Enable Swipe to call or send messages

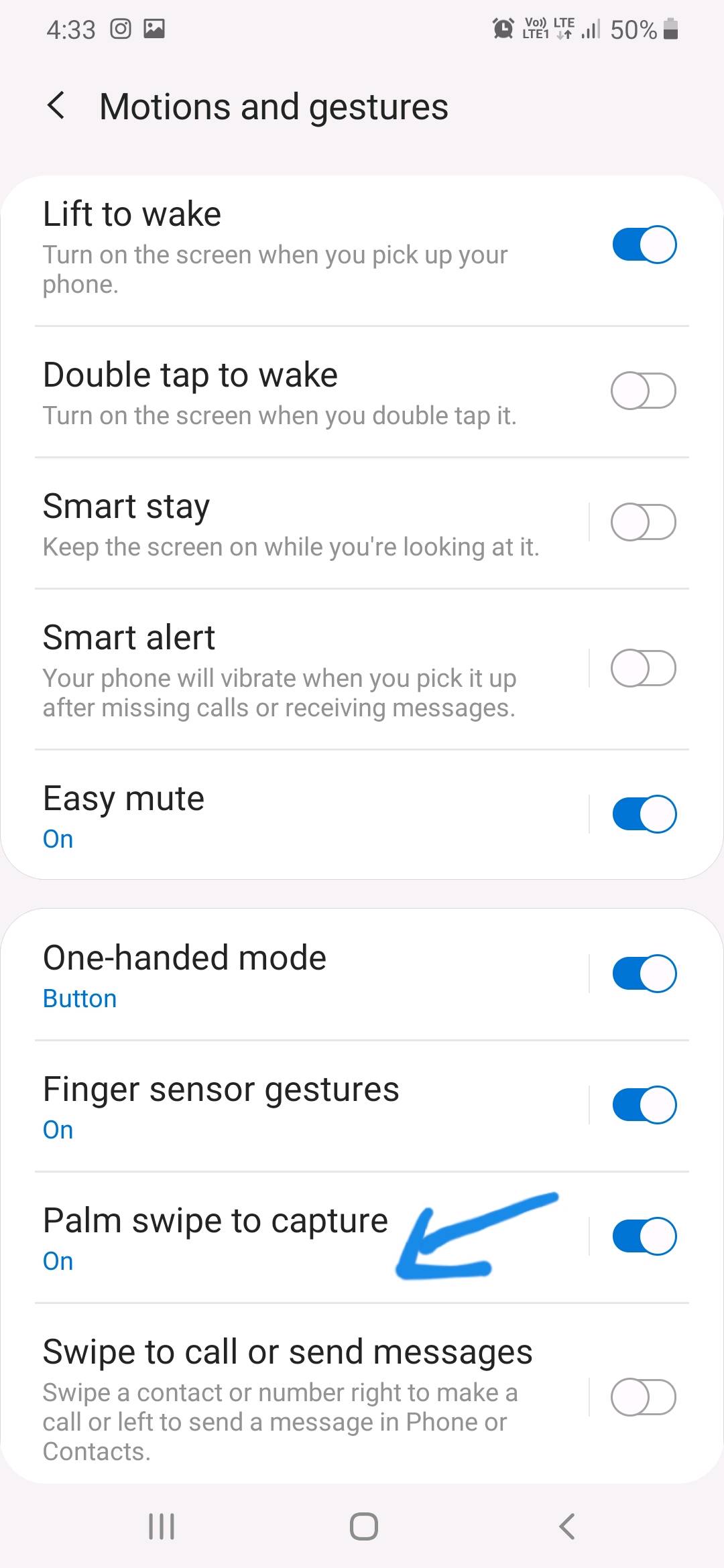(x=644, y=1397)
